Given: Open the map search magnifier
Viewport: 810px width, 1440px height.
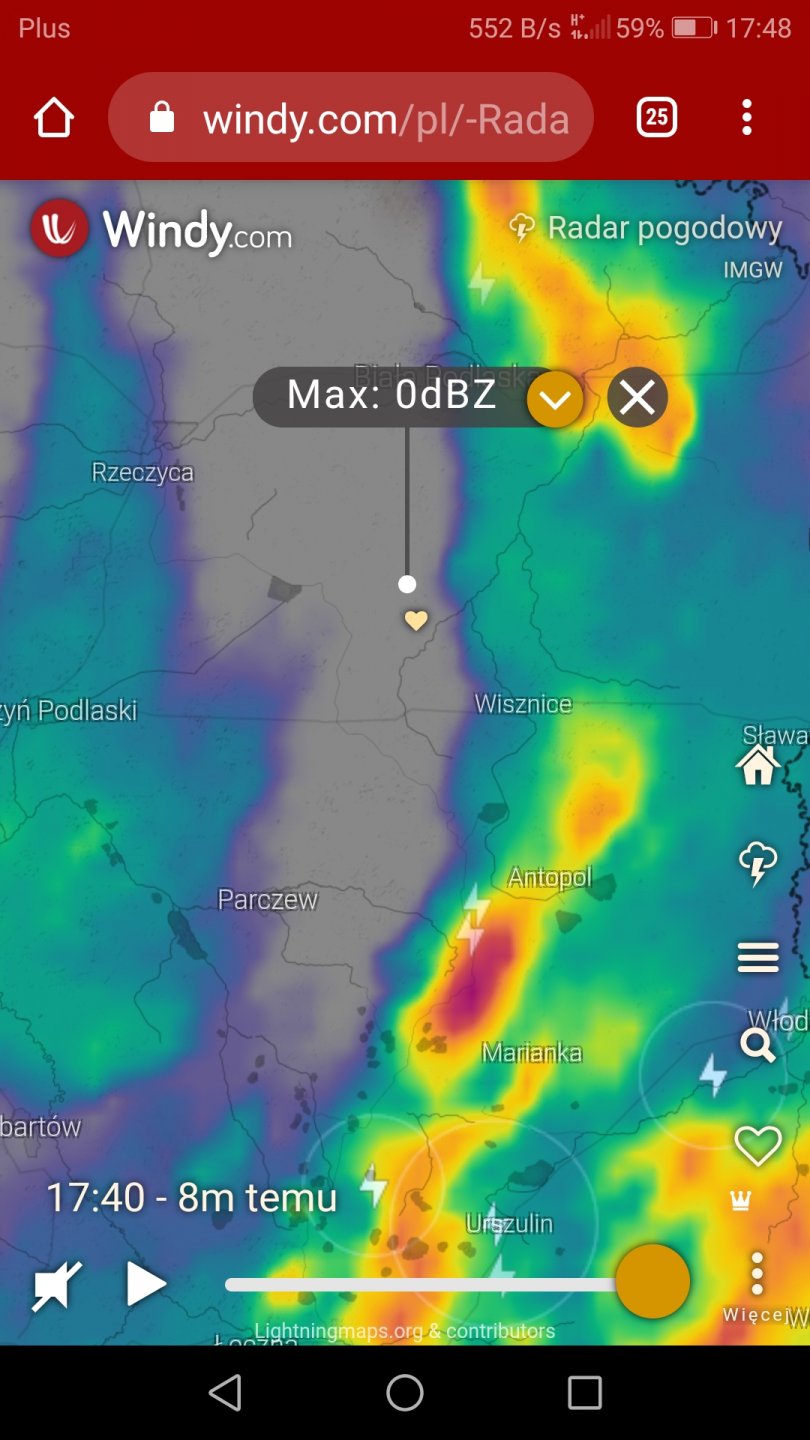Looking at the screenshot, I should [x=757, y=1046].
